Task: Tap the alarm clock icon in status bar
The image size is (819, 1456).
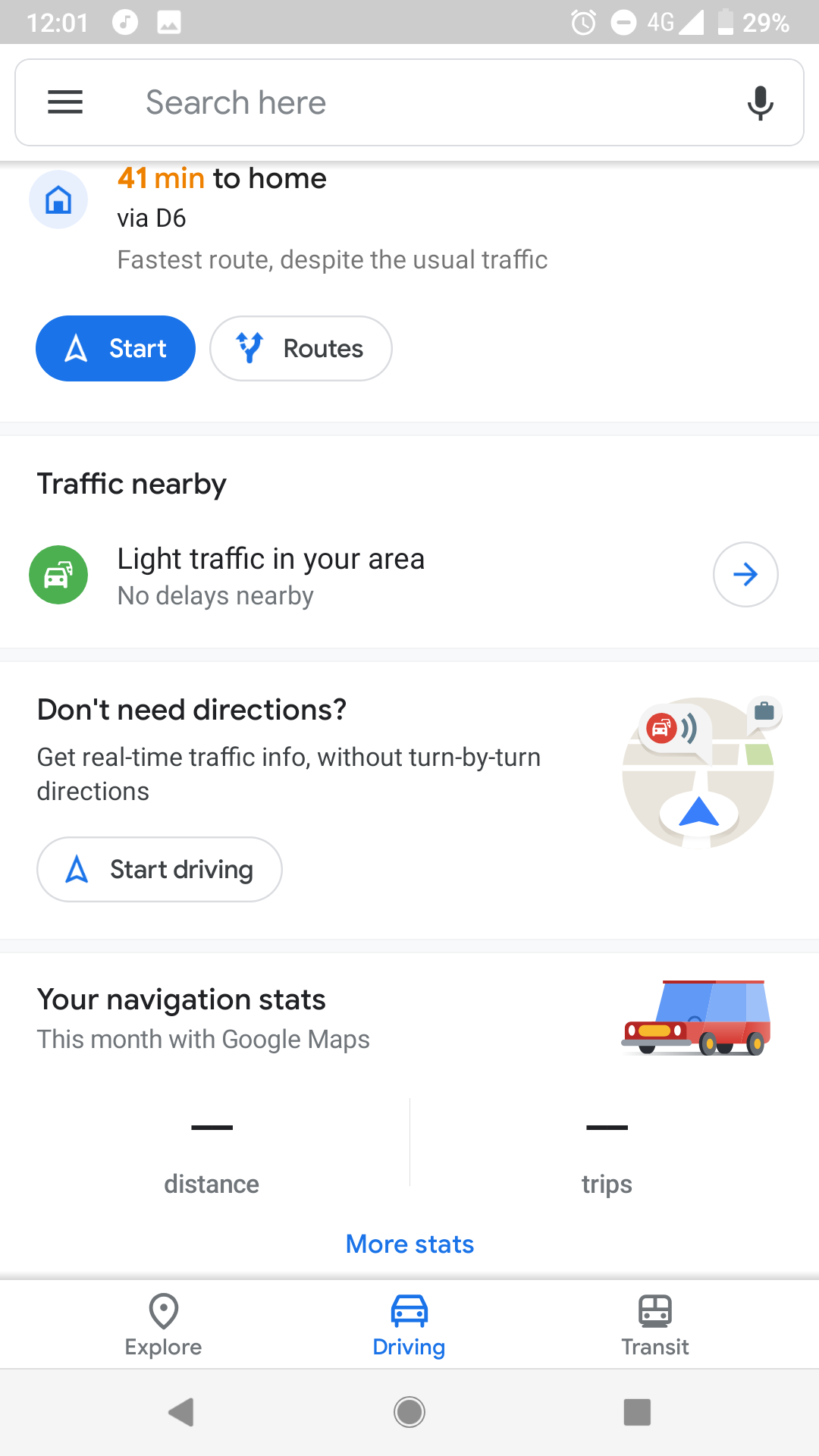Action: 582,22
